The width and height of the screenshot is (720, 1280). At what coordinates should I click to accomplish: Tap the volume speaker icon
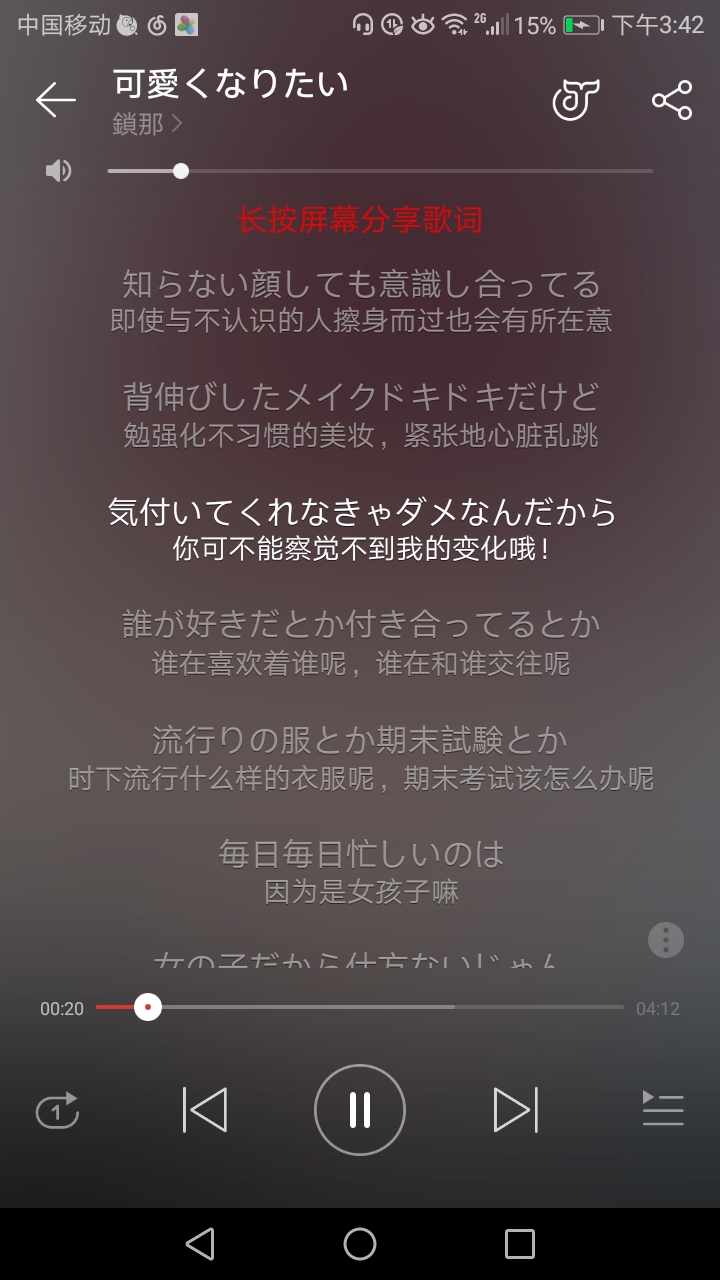click(59, 171)
